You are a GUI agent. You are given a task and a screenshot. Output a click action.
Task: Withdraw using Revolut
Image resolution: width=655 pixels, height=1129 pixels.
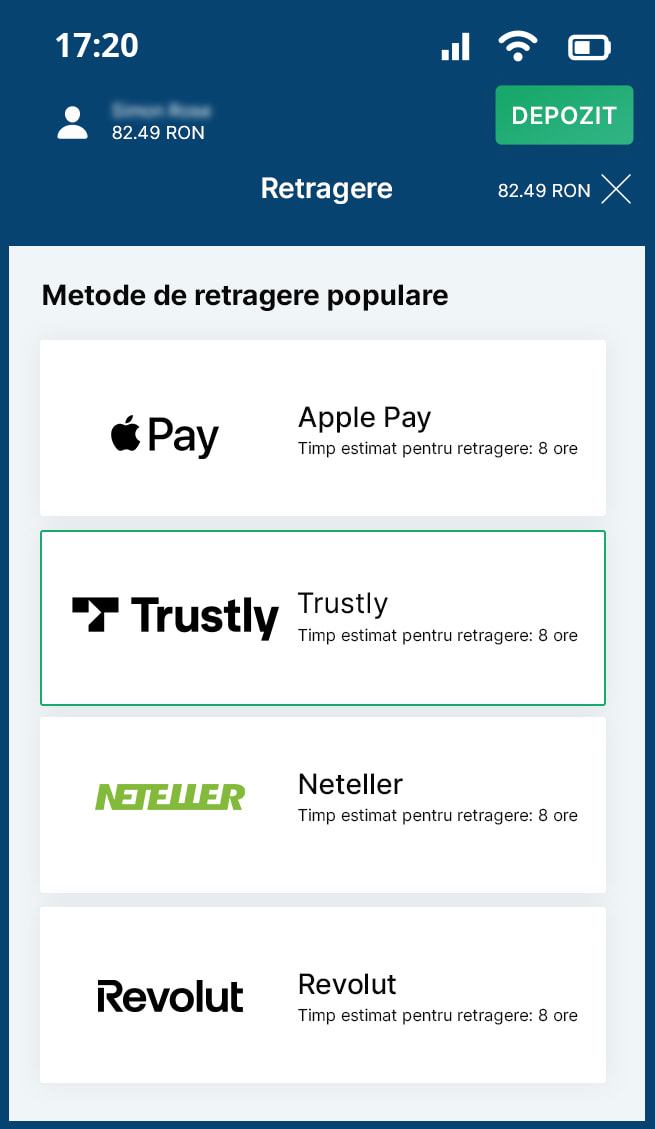click(322, 995)
